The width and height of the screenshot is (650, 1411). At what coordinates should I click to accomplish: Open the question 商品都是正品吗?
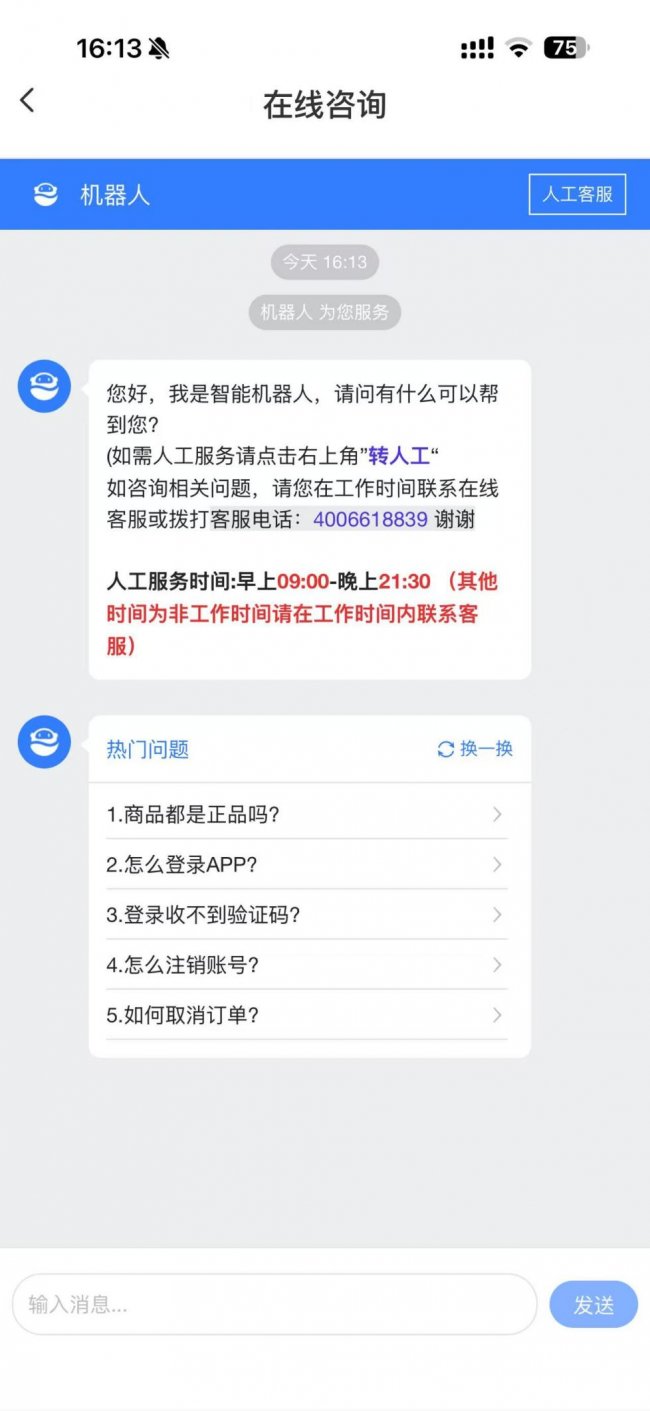[306, 814]
